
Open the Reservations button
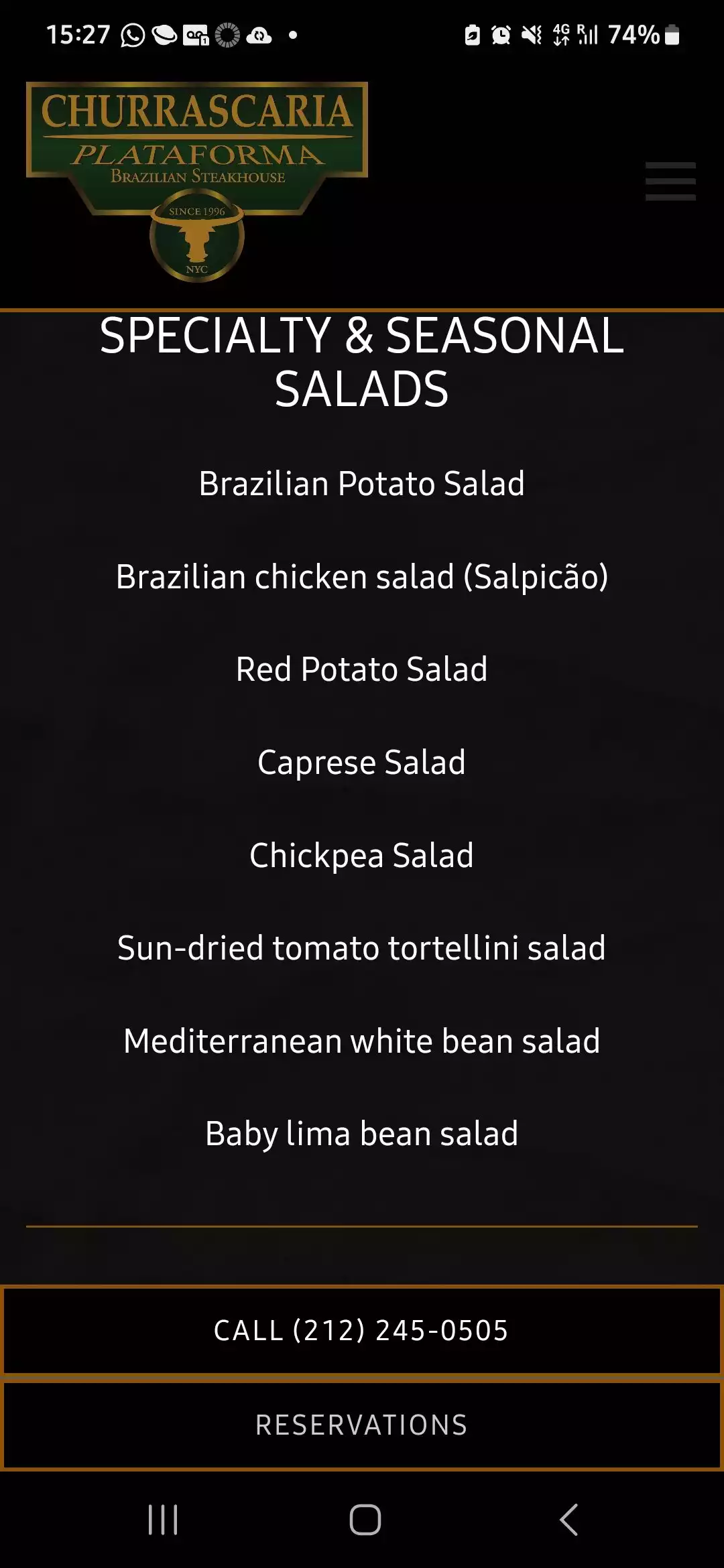[x=362, y=1425]
